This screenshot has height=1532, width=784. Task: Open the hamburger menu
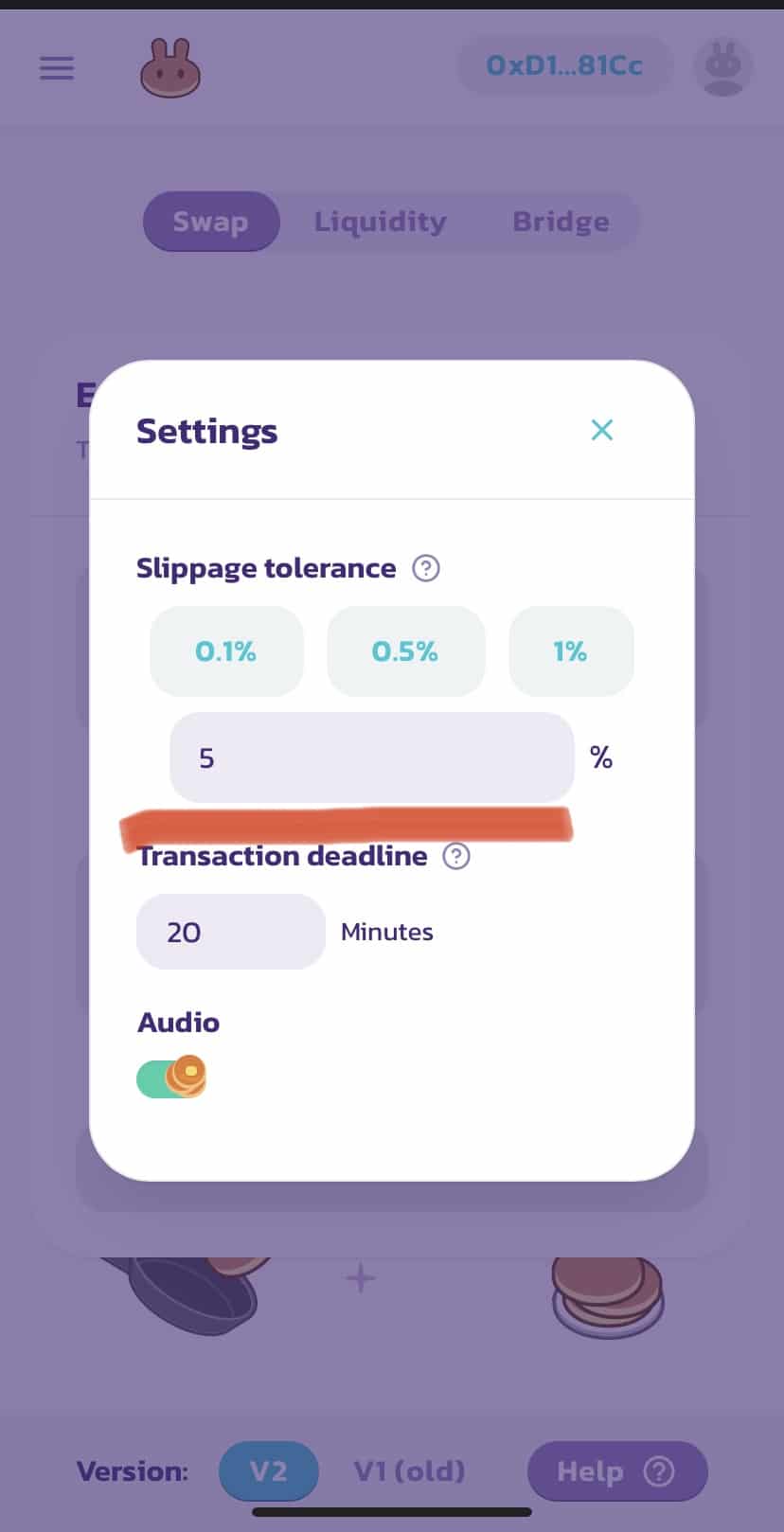[x=57, y=68]
